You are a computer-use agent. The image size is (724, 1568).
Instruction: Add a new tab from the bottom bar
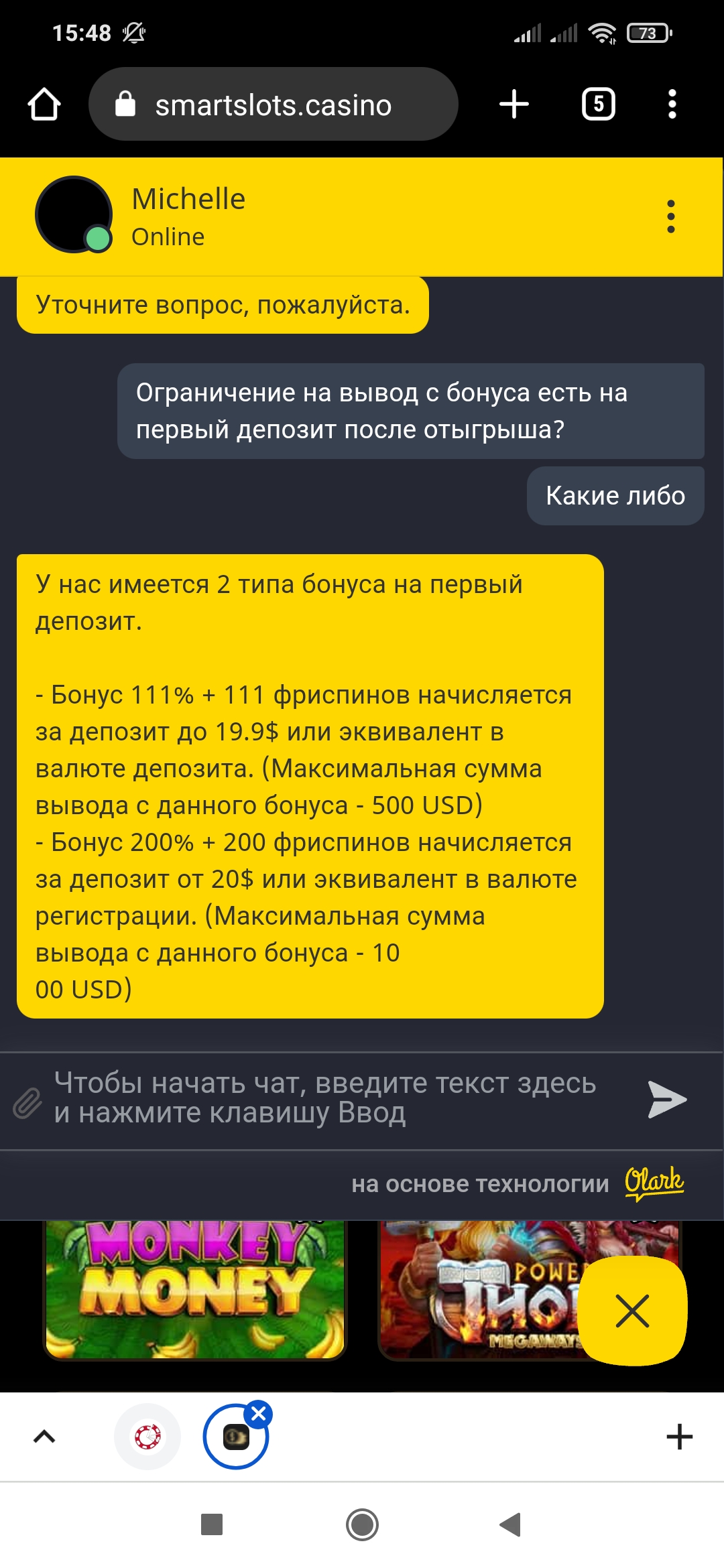coord(679,1437)
